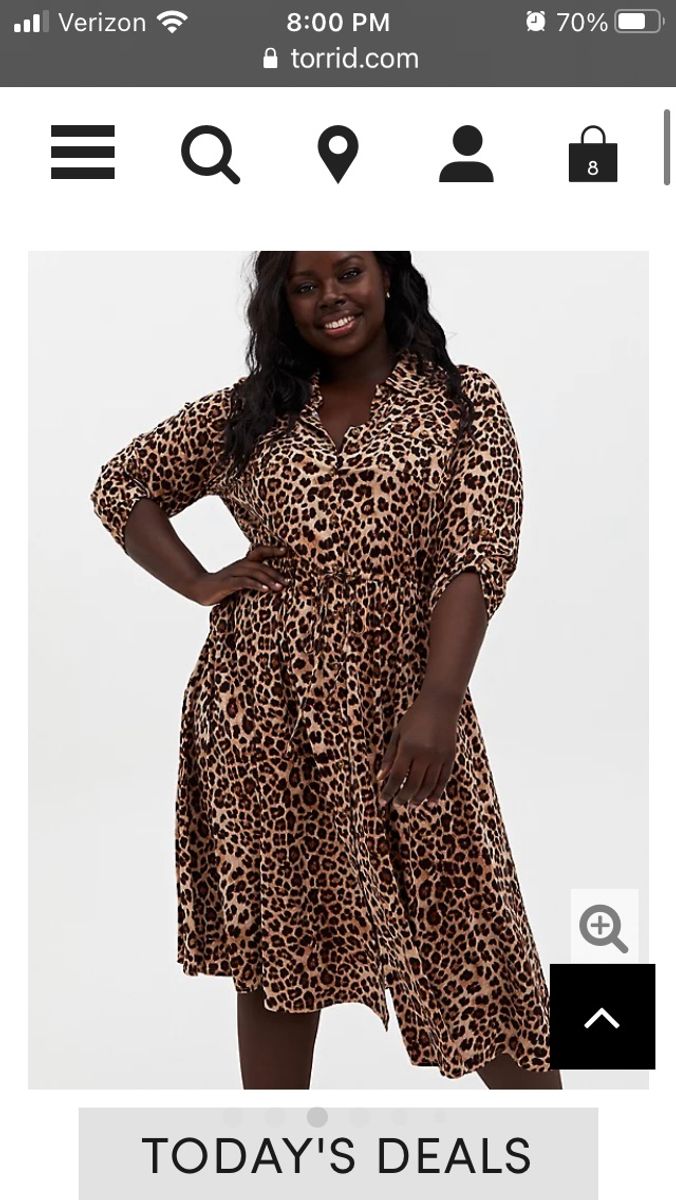Open the shopping bag with 8 items

coord(593,155)
